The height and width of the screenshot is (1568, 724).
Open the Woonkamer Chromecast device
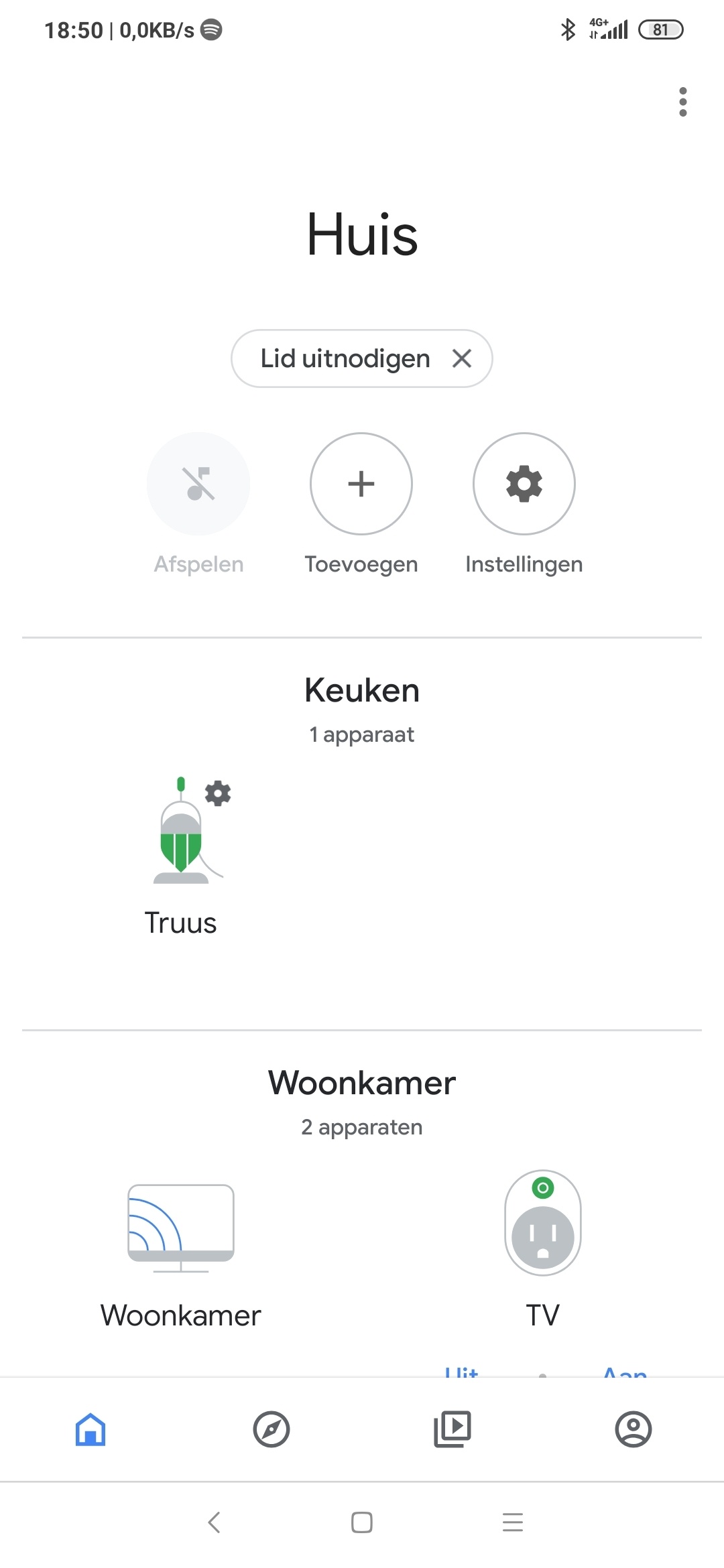coord(181,1228)
